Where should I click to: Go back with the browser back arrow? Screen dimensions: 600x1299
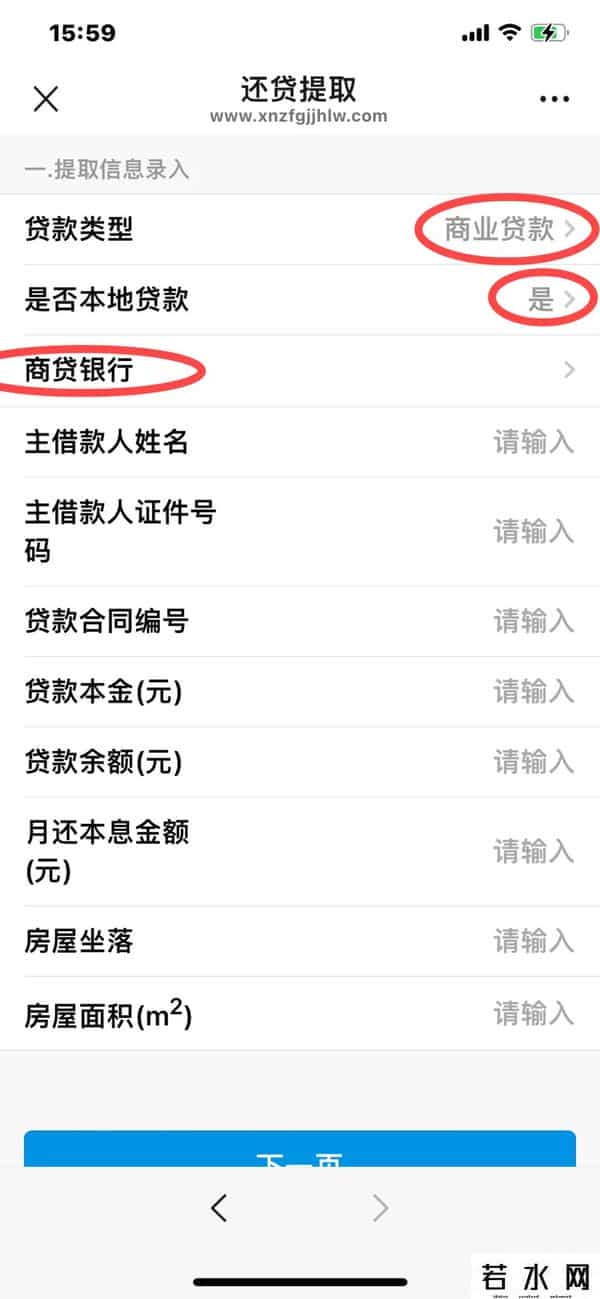coord(219,1209)
